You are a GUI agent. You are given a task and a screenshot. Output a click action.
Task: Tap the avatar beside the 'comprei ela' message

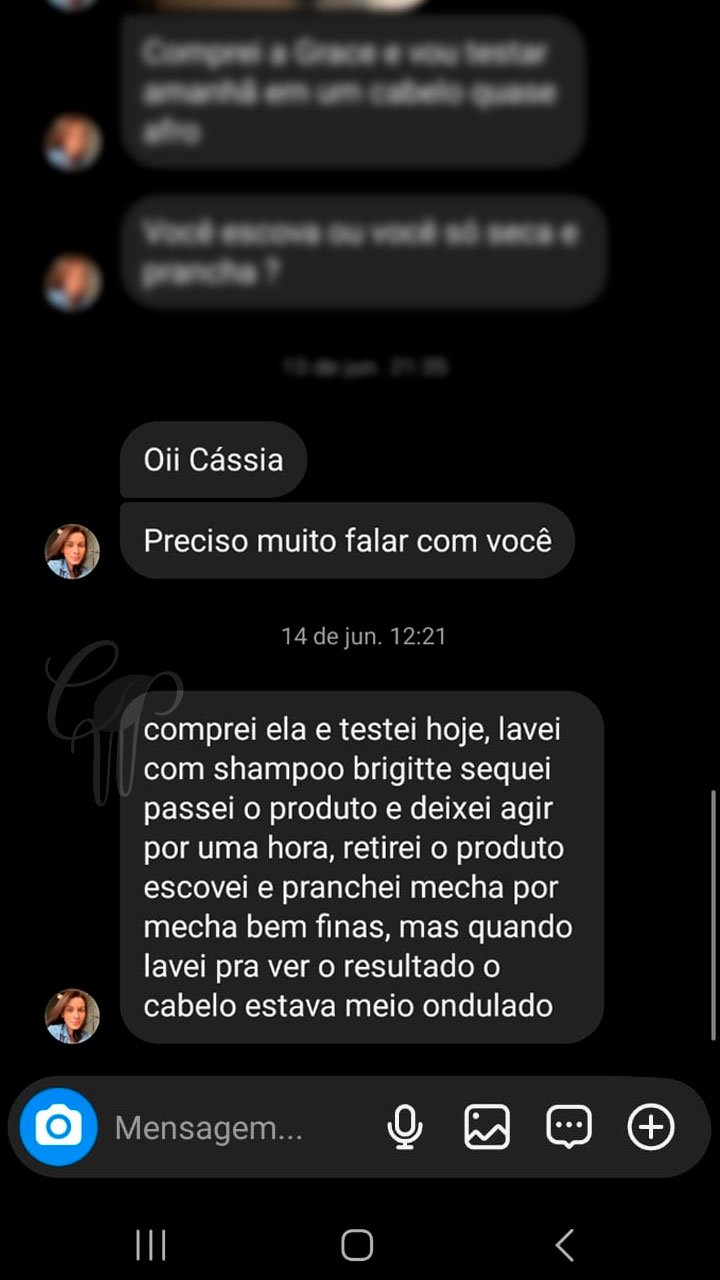click(x=72, y=1014)
